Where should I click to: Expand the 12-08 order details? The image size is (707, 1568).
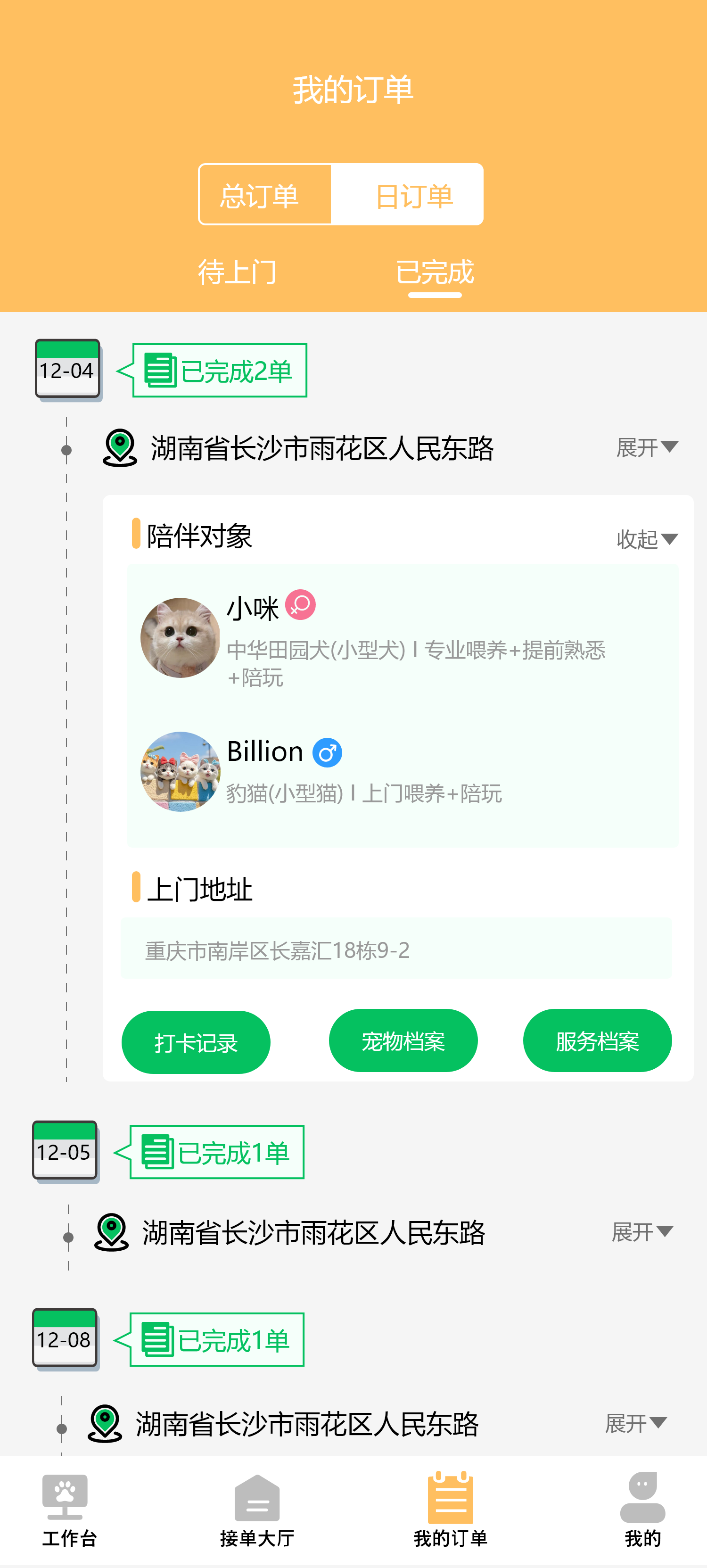pyautogui.click(x=635, y=1423)
